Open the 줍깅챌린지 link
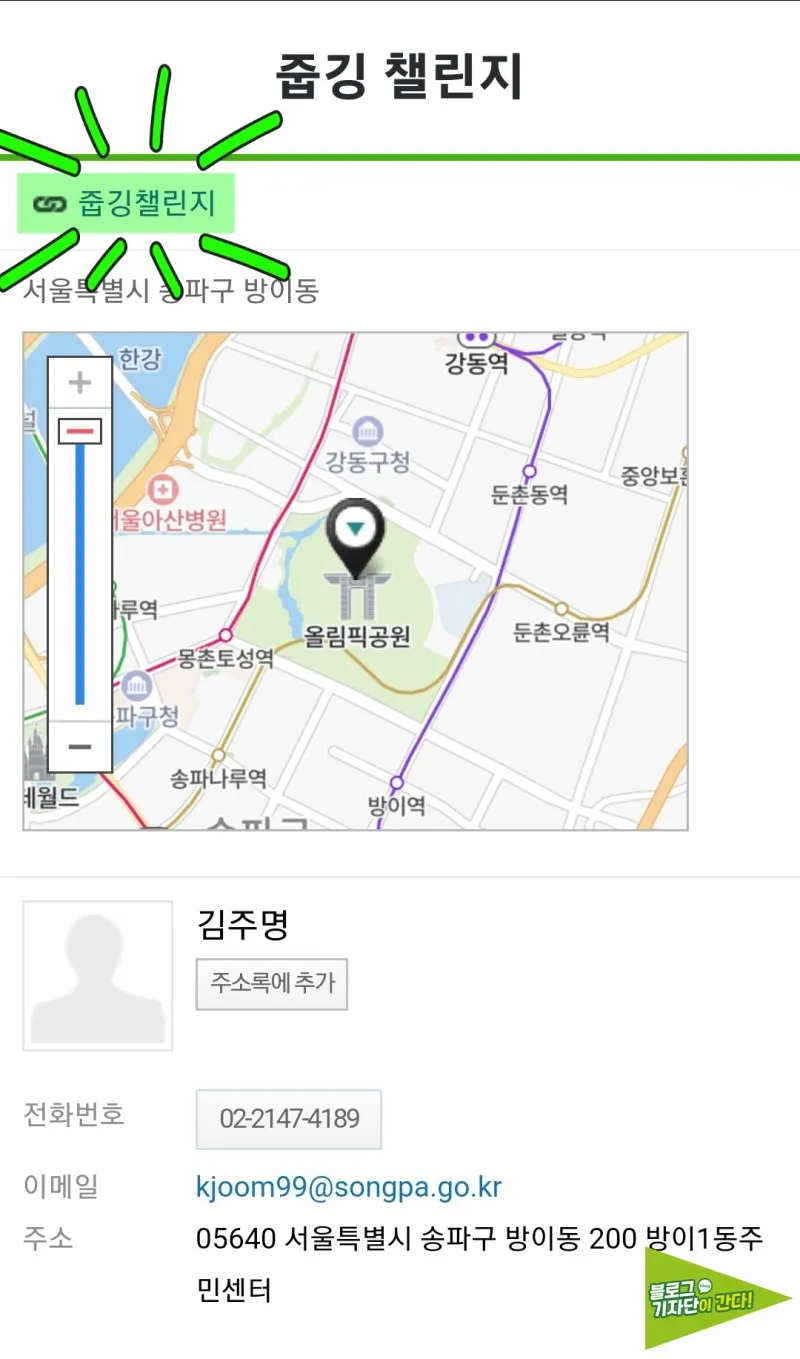 coord(126,204)
